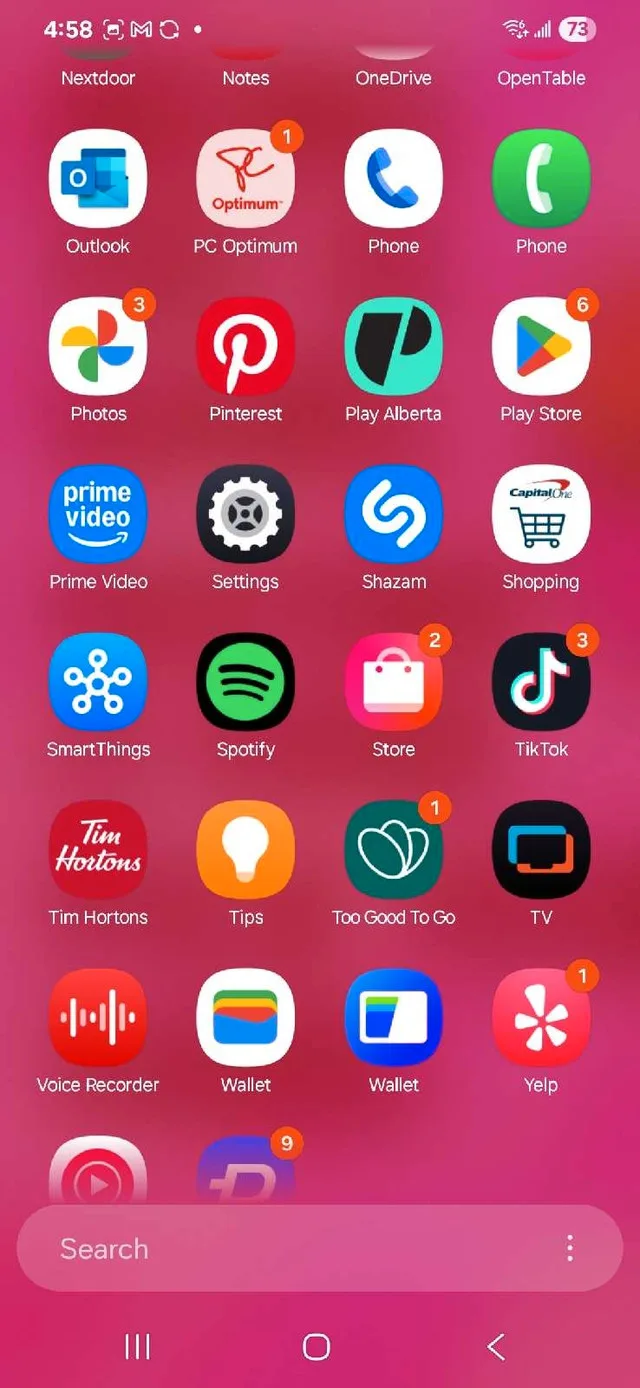Launch Pinterest
This screenshot has width=640, height=1388.
(245, 347)
